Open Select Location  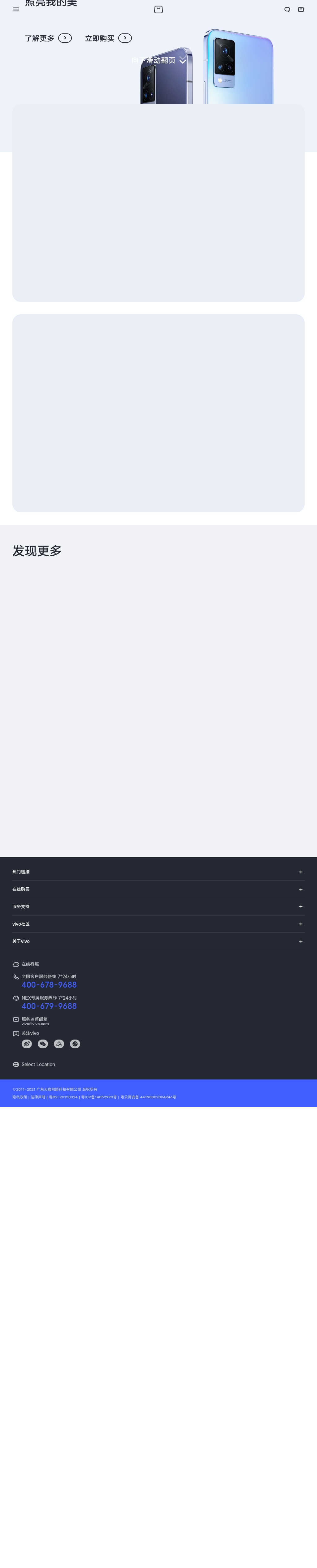point(38,1064)
